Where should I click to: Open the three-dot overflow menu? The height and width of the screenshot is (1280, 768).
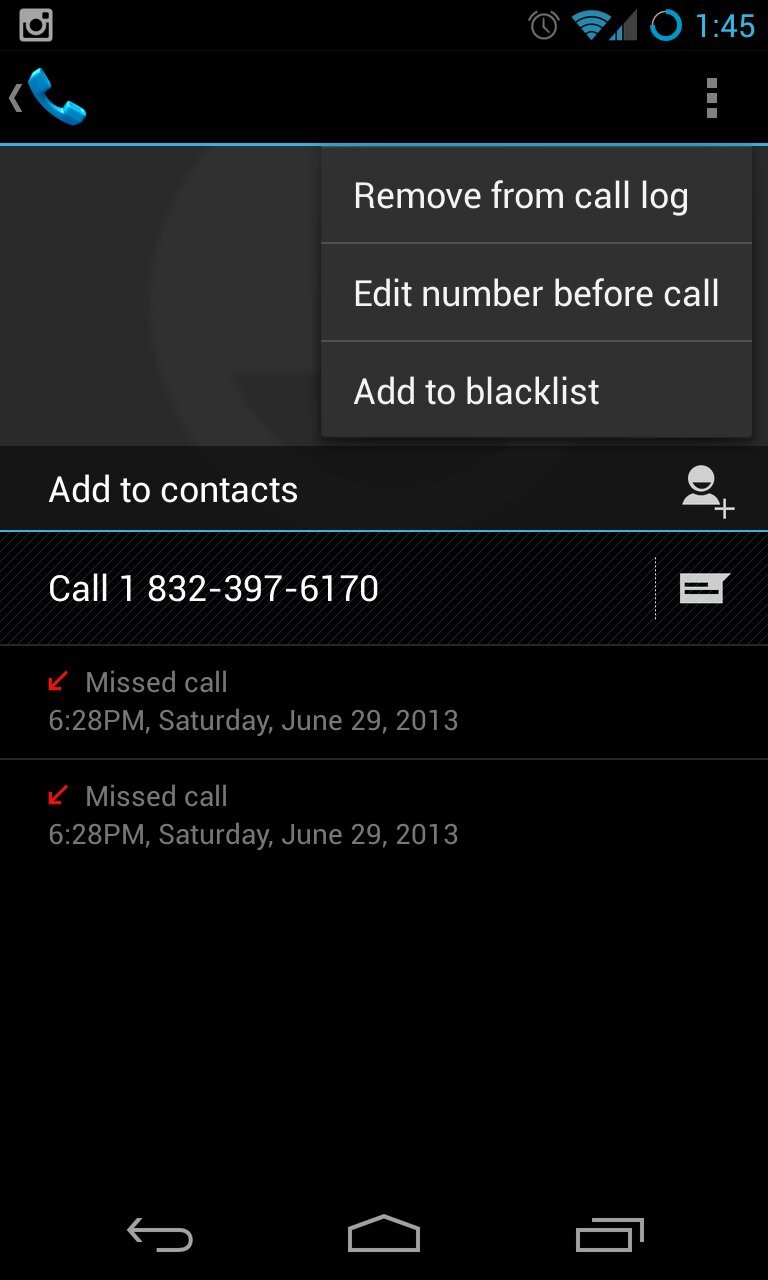pos(712,98)
